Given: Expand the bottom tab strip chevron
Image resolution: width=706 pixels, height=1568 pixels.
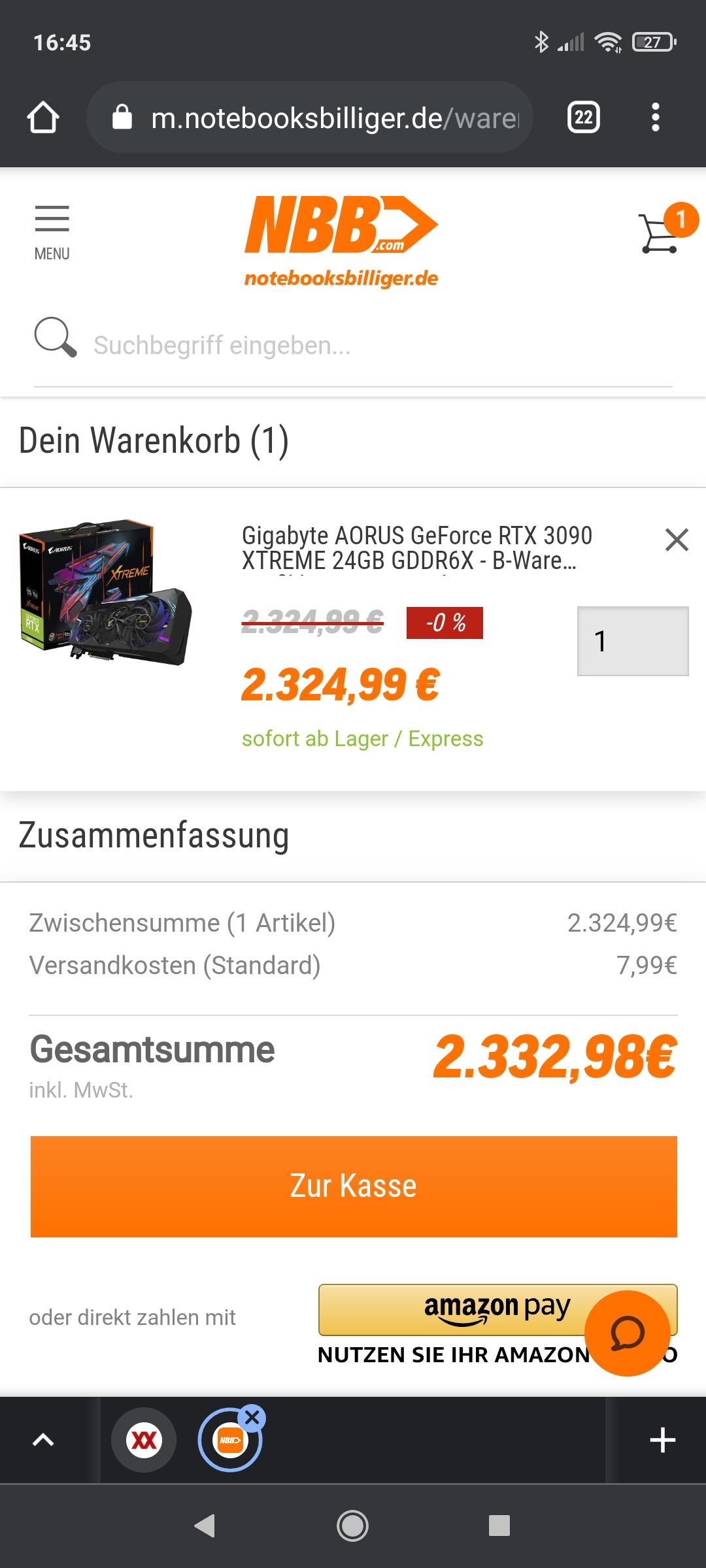Looking at the screenshot, I should (x=43, y=1440).
